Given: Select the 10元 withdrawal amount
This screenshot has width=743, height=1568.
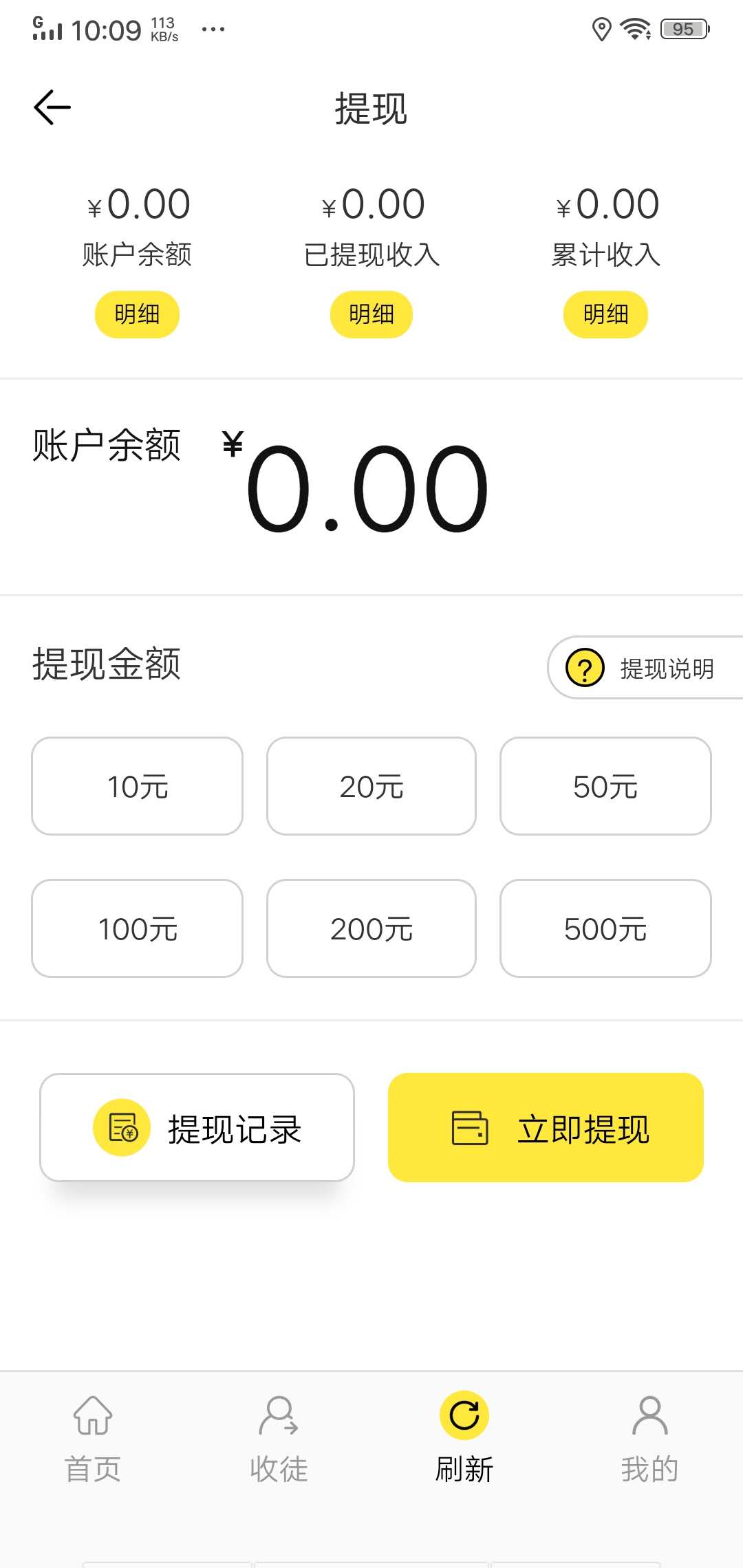Looking at the screenshot, I should [136, 786].
